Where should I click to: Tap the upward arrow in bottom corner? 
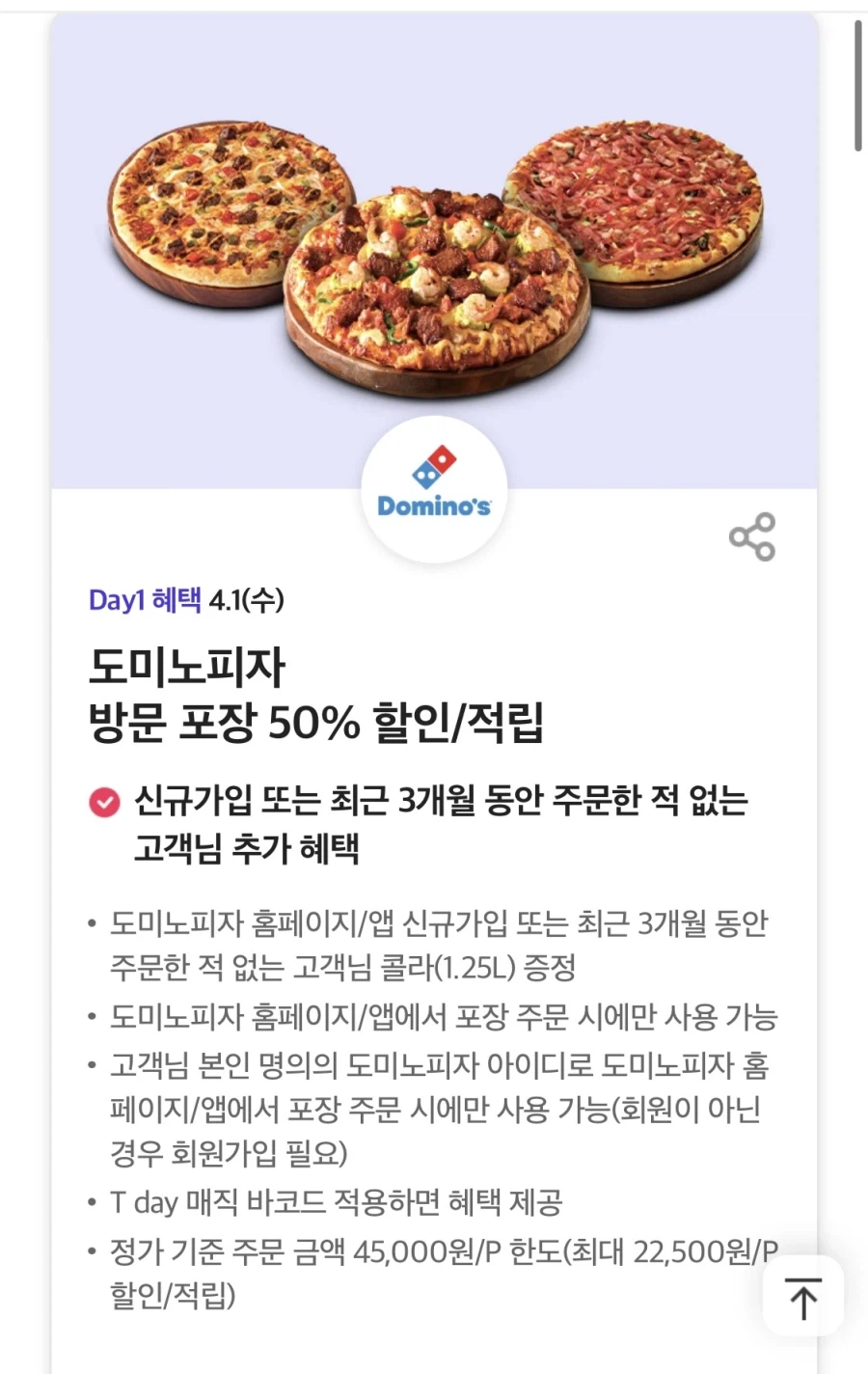tap(803, 1298)
